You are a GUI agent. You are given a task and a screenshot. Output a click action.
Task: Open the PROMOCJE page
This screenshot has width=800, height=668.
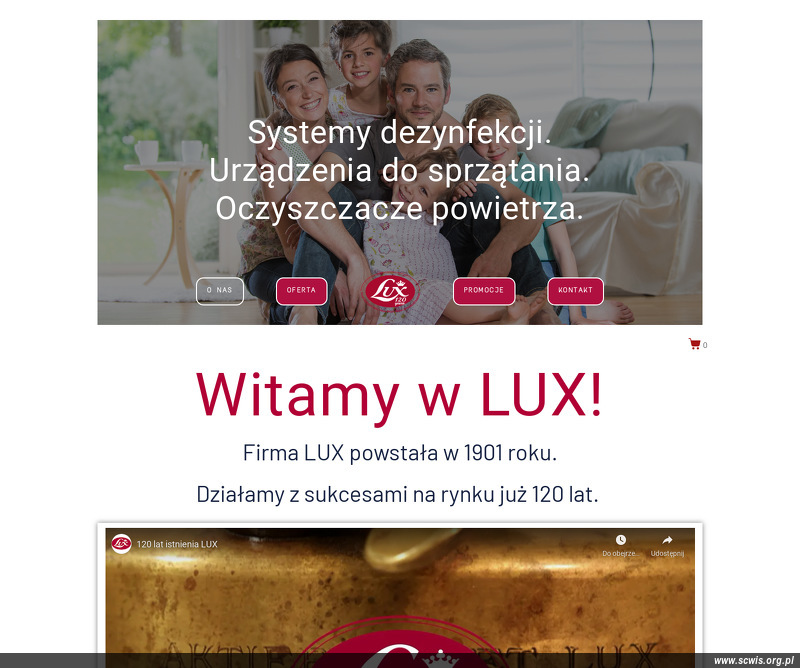click(484, 290)
